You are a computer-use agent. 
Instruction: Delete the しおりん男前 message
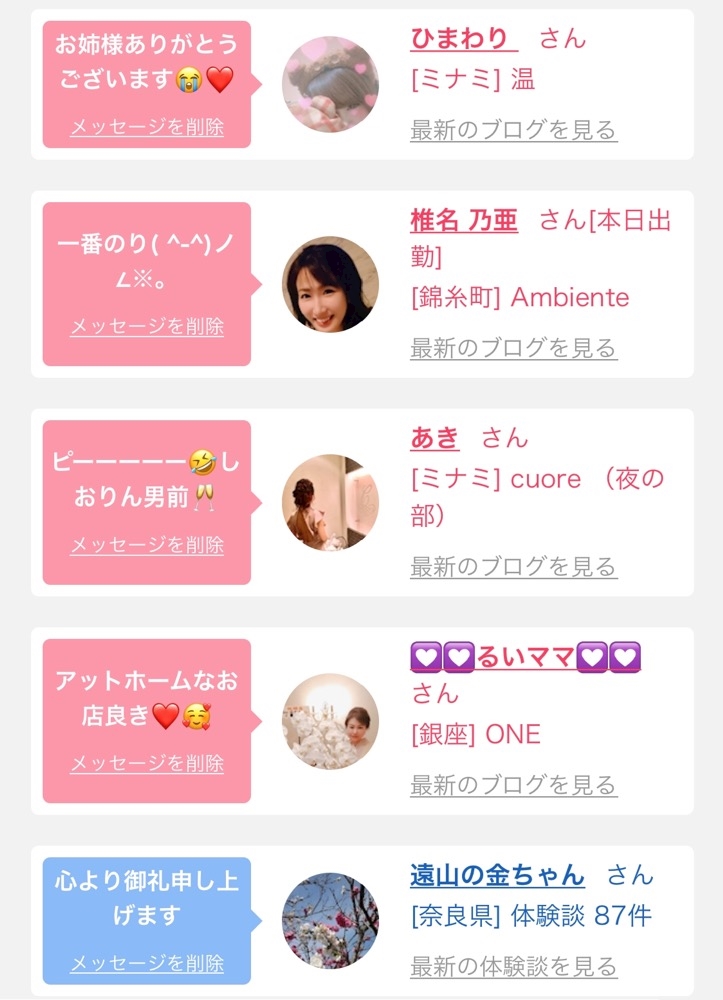click(x=147, y=545)
